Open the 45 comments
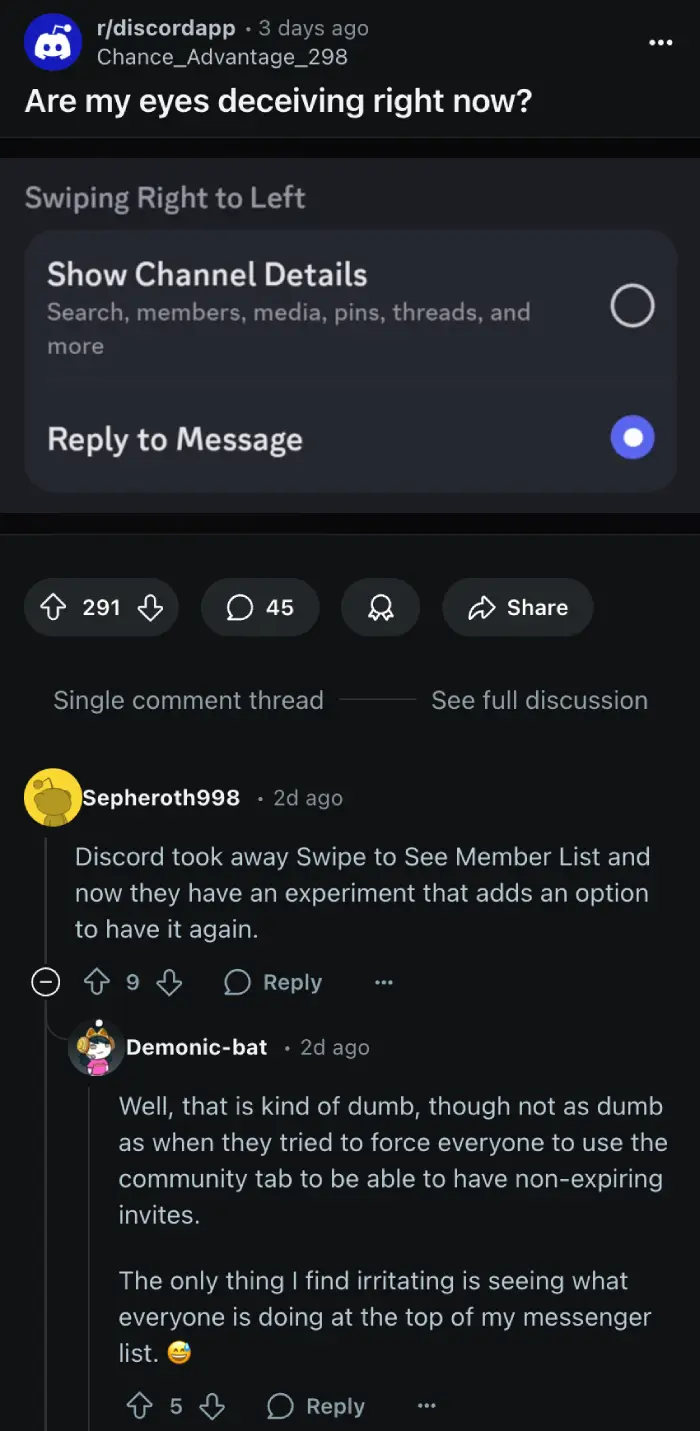 pyautogui.click(x=260, y=607)
